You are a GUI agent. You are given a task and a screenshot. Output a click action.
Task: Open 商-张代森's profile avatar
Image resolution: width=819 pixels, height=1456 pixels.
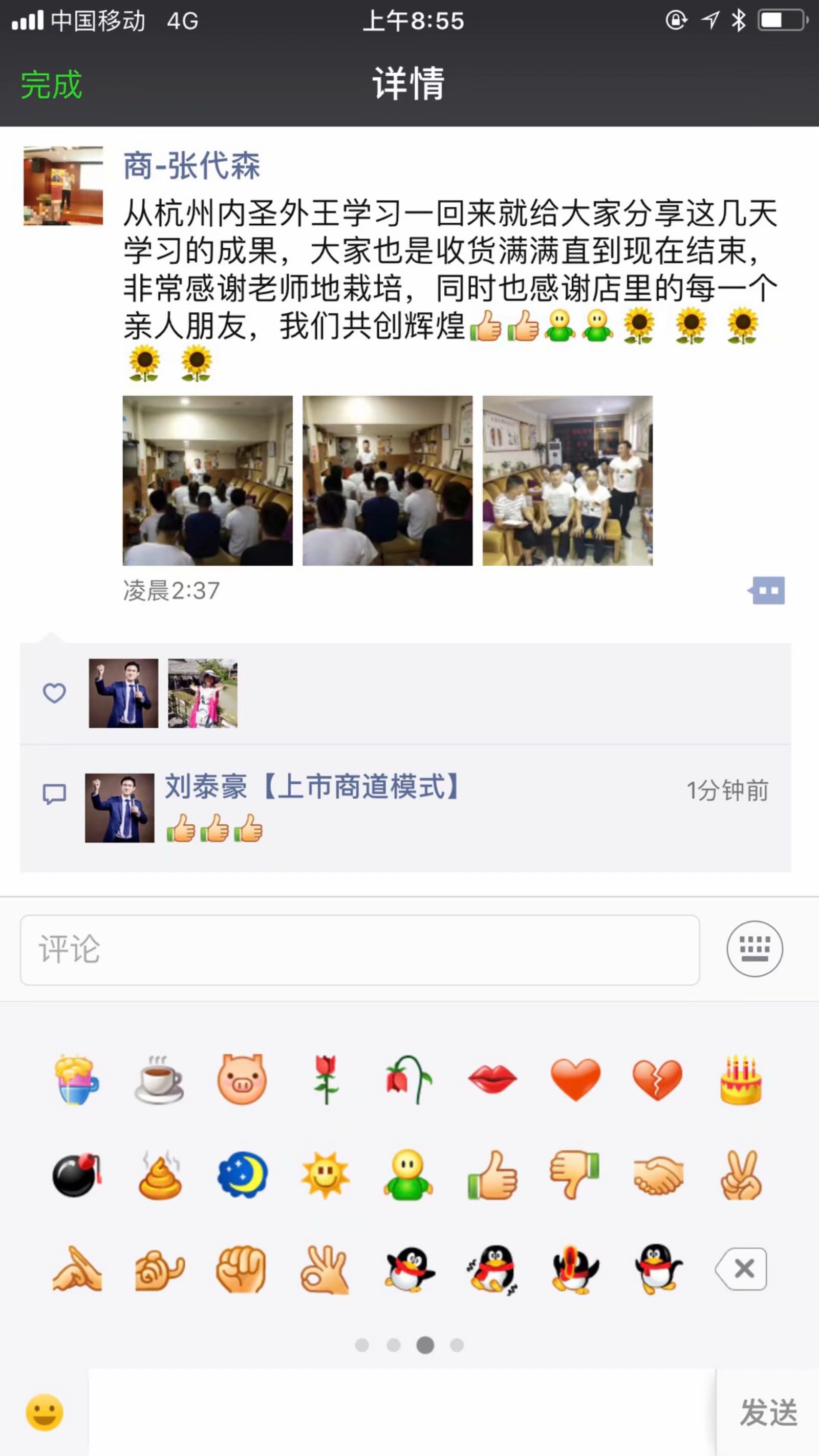click(63, 186)
